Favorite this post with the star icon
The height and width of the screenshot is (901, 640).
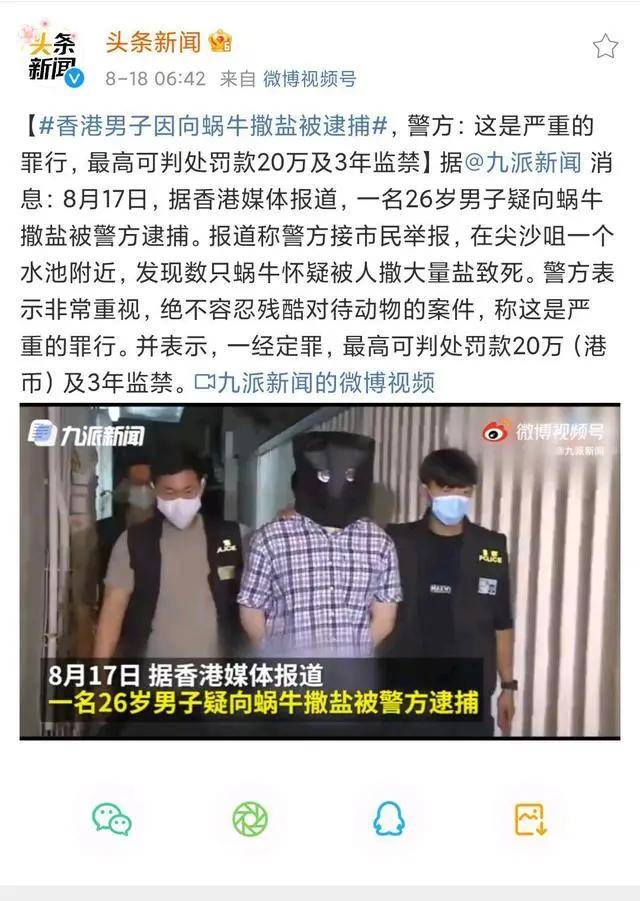[x=605, y=46]
